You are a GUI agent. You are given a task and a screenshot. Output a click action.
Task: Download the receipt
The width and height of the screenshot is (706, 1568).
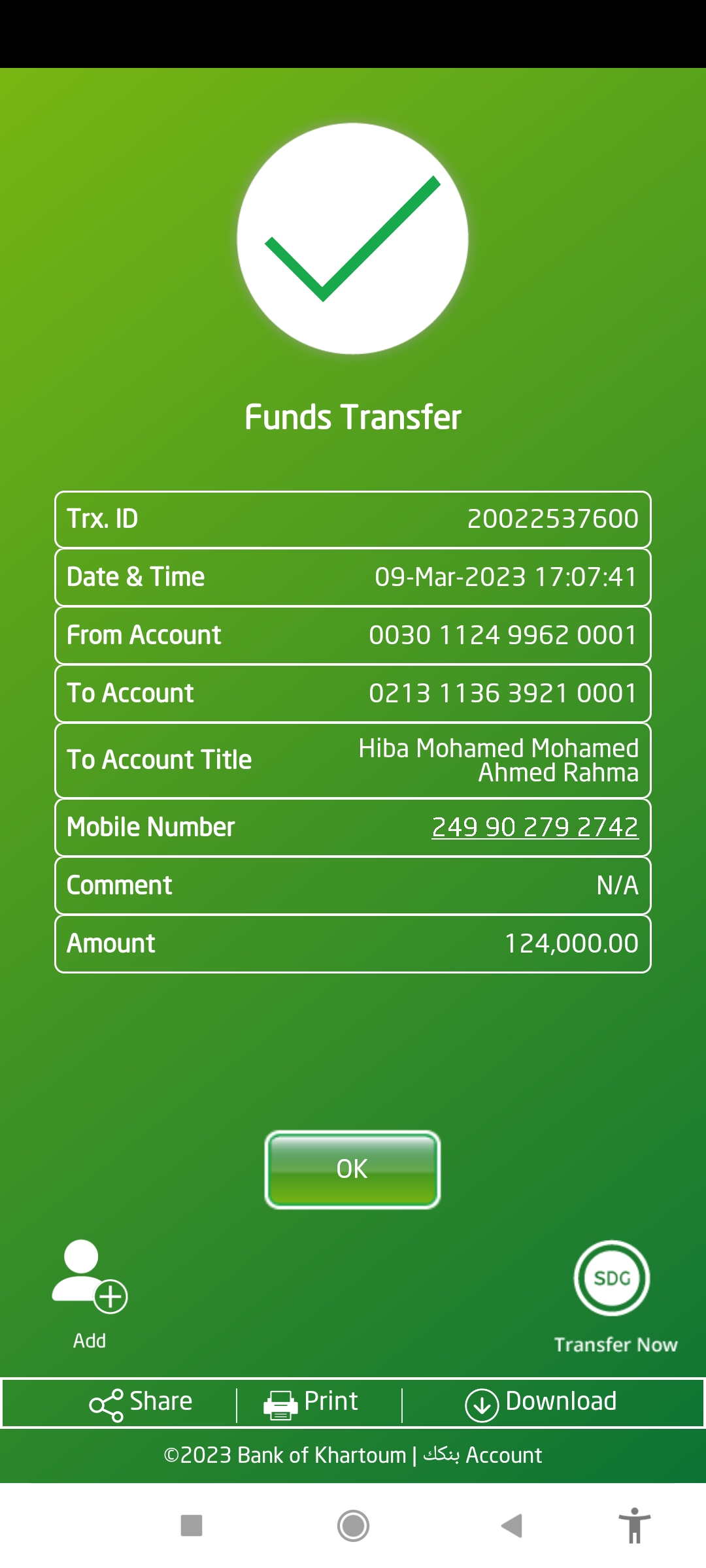tap(541, 1403)
